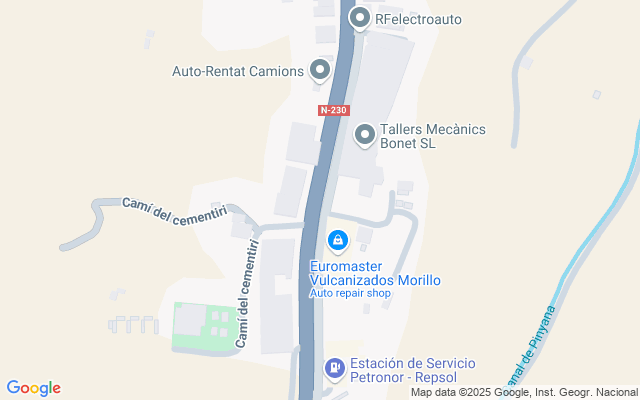Open the Google logo link
This screenshot has height=400, width=640.
[x=33, y=388]
